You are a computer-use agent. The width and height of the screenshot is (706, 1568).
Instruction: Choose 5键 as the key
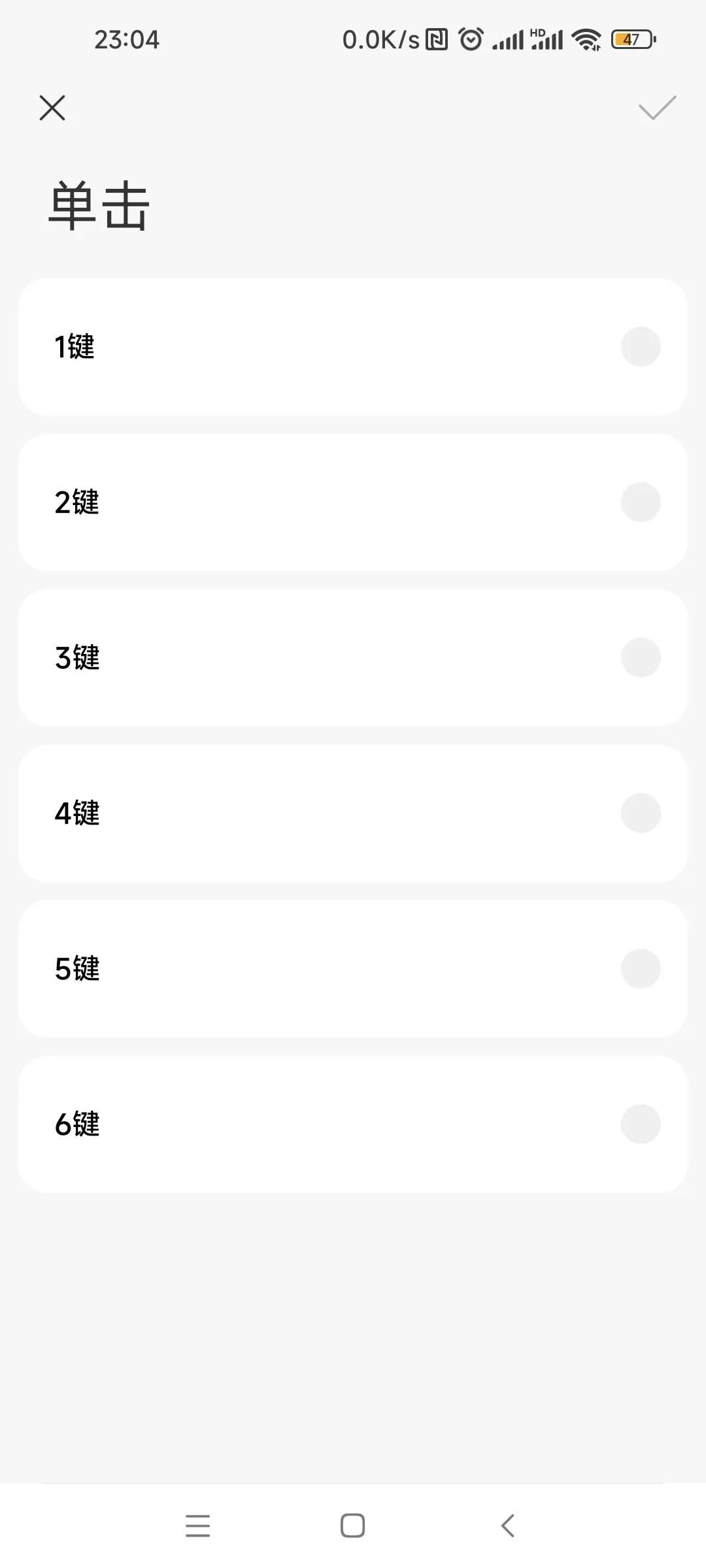(353, 969)
